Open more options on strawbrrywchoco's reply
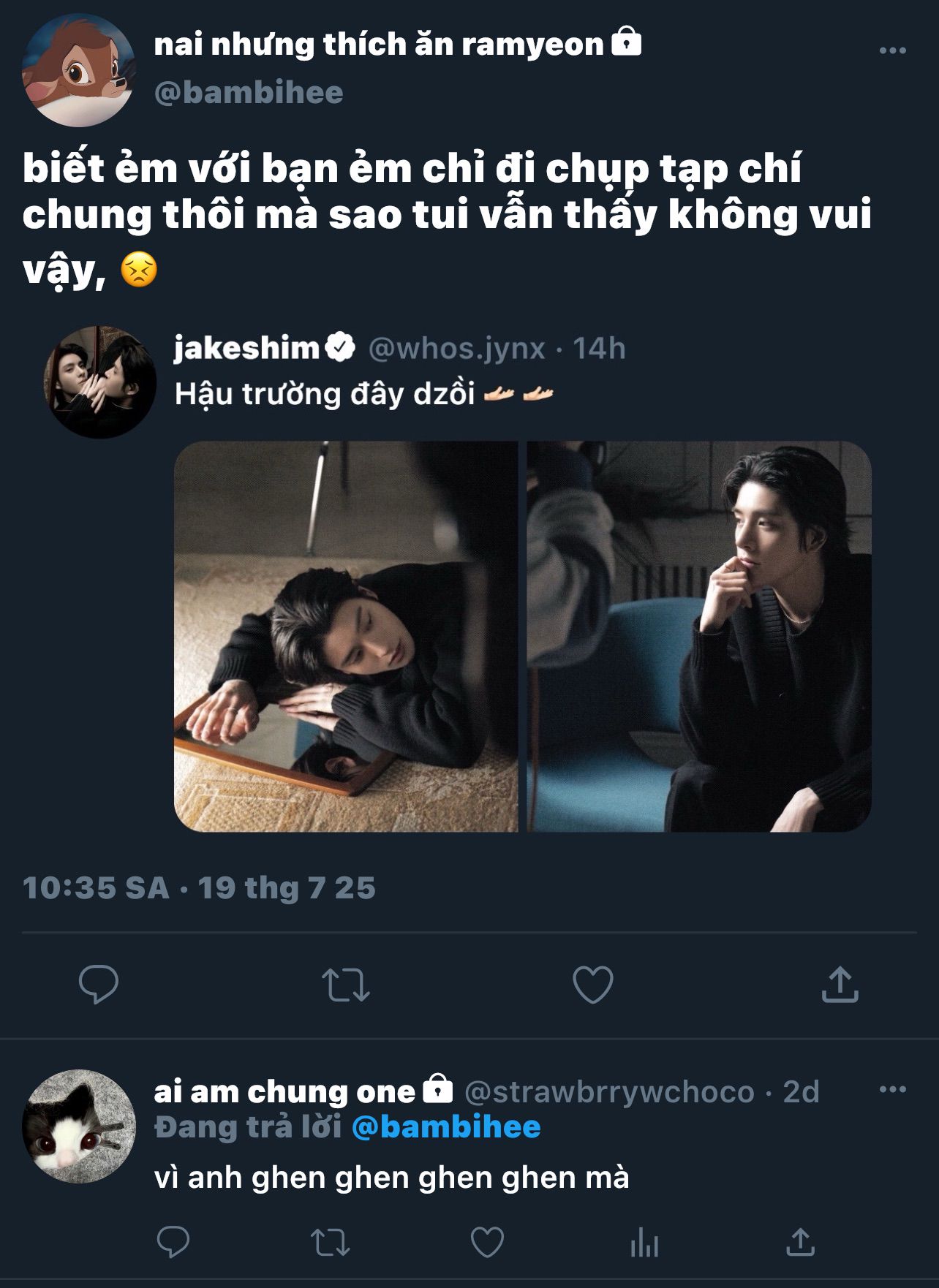939x1288 pixels. (892, 1089)
